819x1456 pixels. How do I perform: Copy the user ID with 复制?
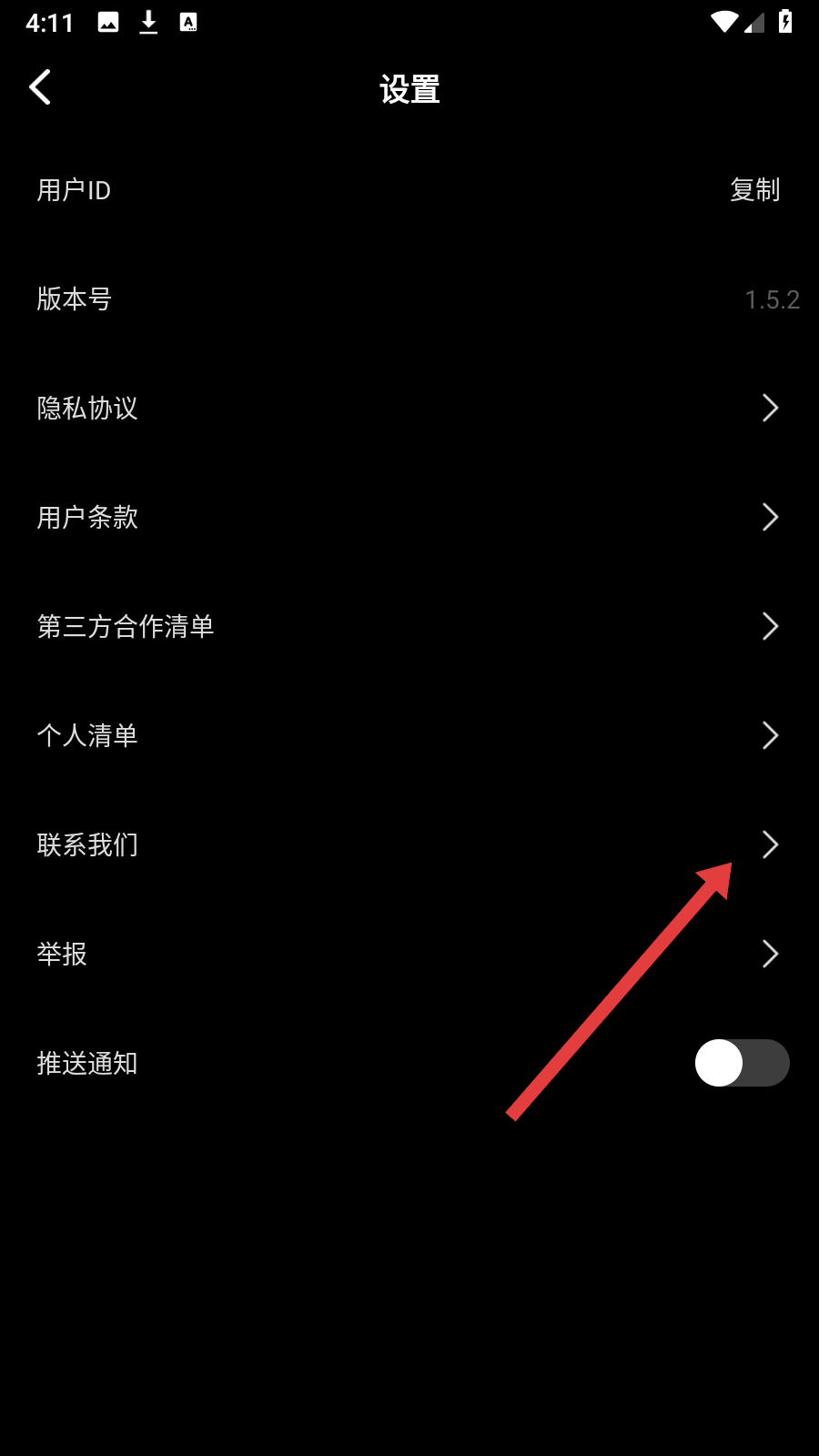pyautogui.click(x=754, y=190)
